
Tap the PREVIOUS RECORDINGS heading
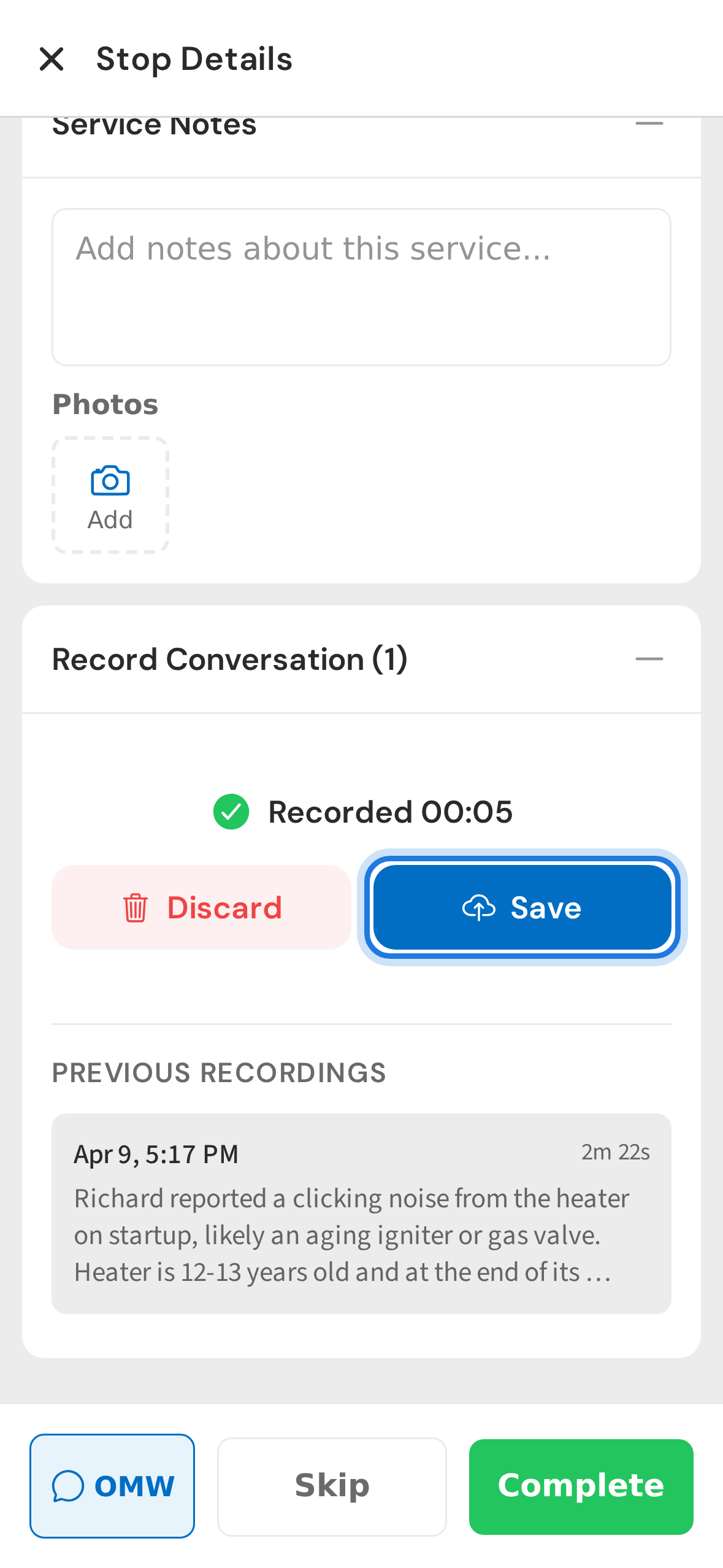coord(219,1073)
